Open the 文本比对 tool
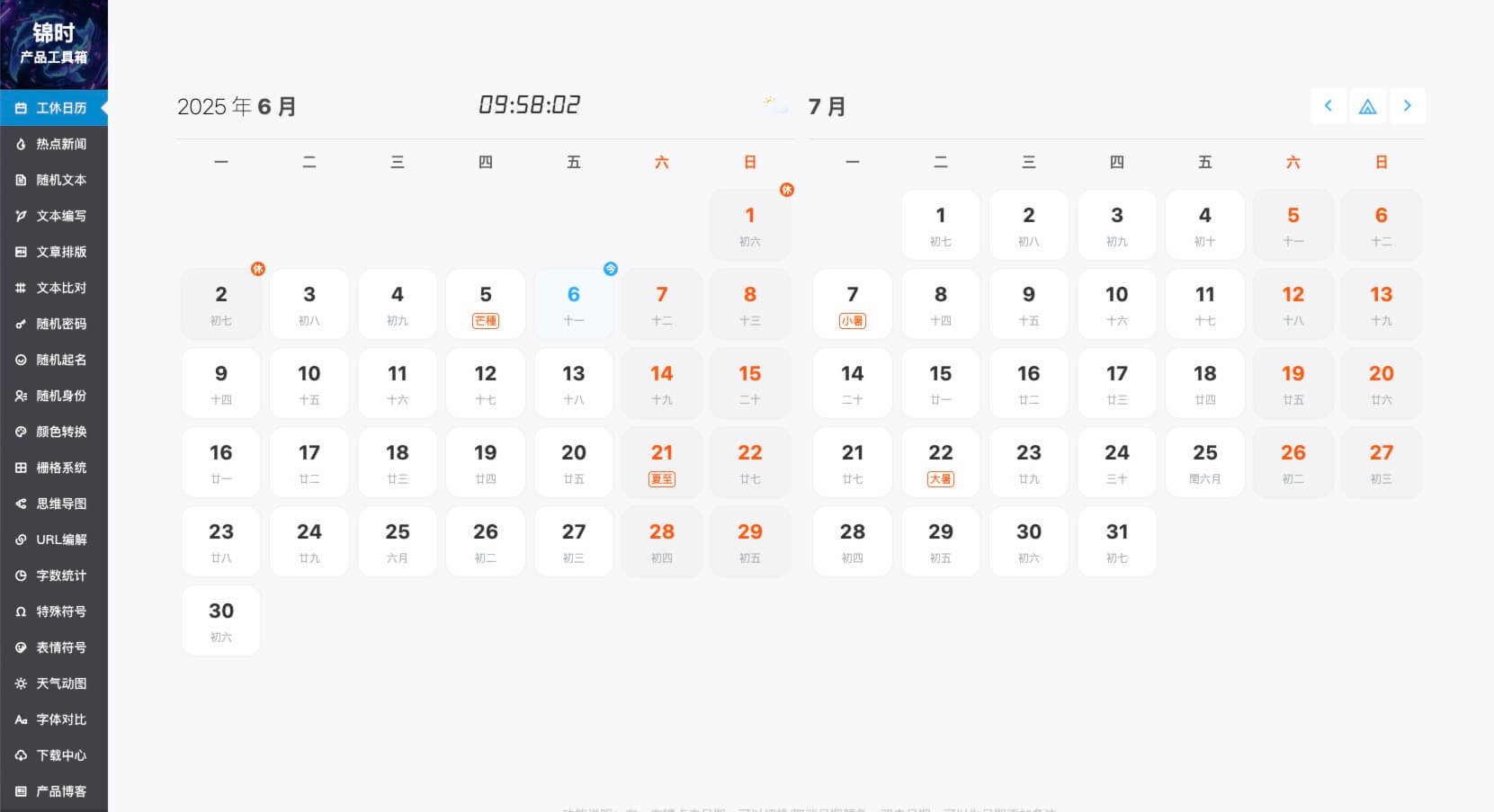This screenshot has height=812, width=1494. click(54, 288)
